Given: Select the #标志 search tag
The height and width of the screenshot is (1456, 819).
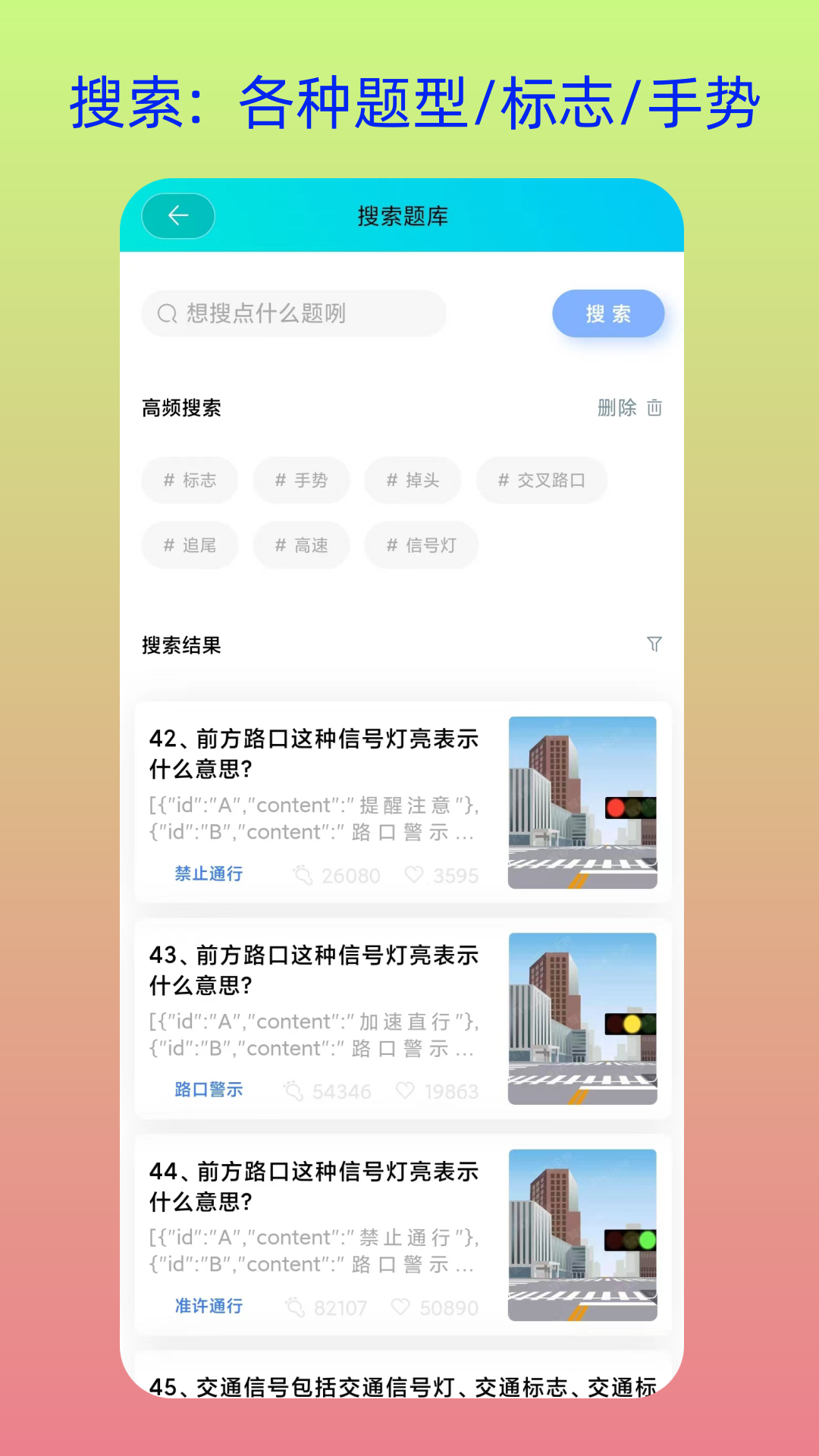Looking at the screenshot, I should click(189, 480).
